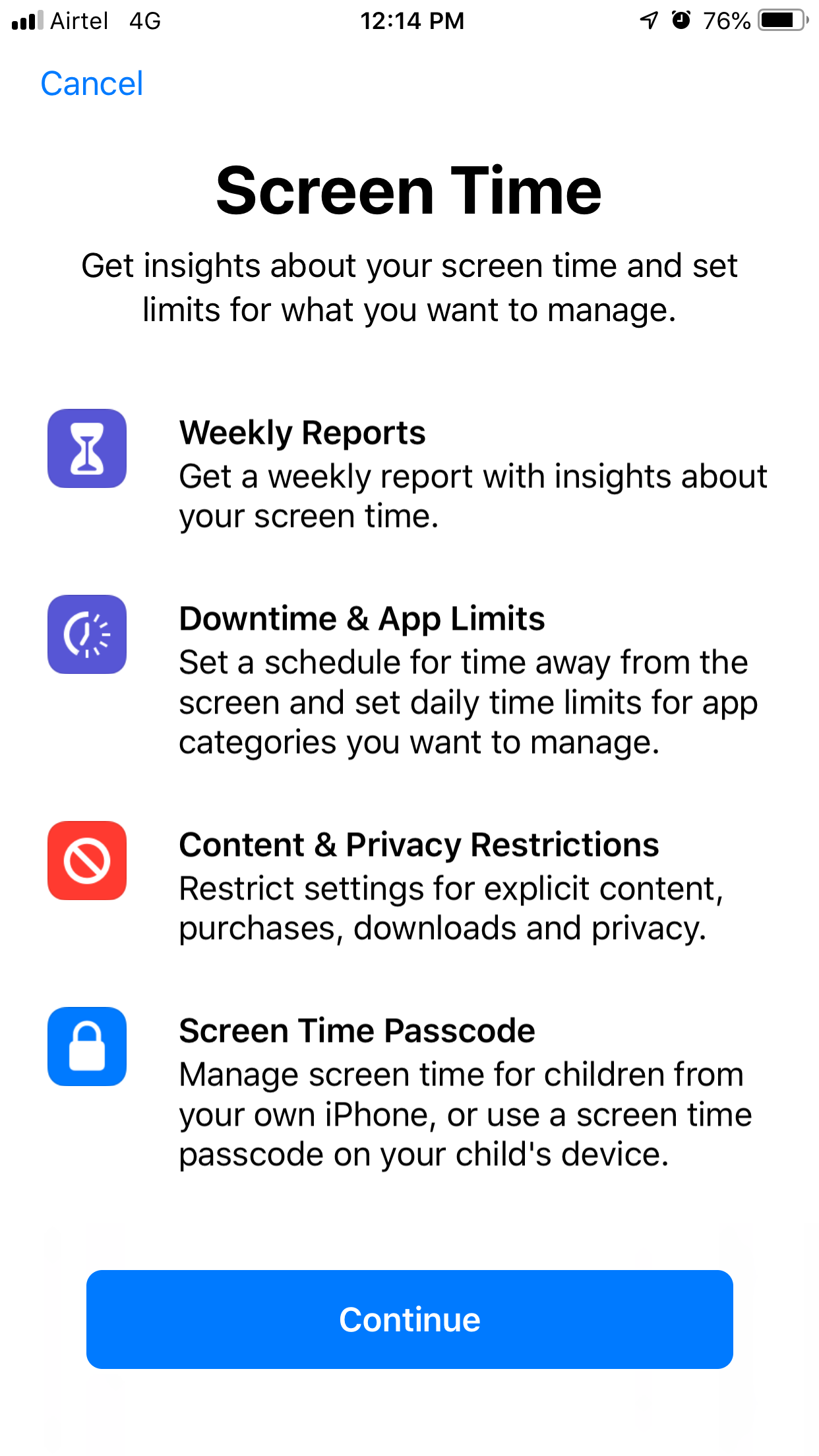Screen dimensions: 819x1456
Task: Tap the Downtime & App Limits clock icon
Action: (86, 634)
